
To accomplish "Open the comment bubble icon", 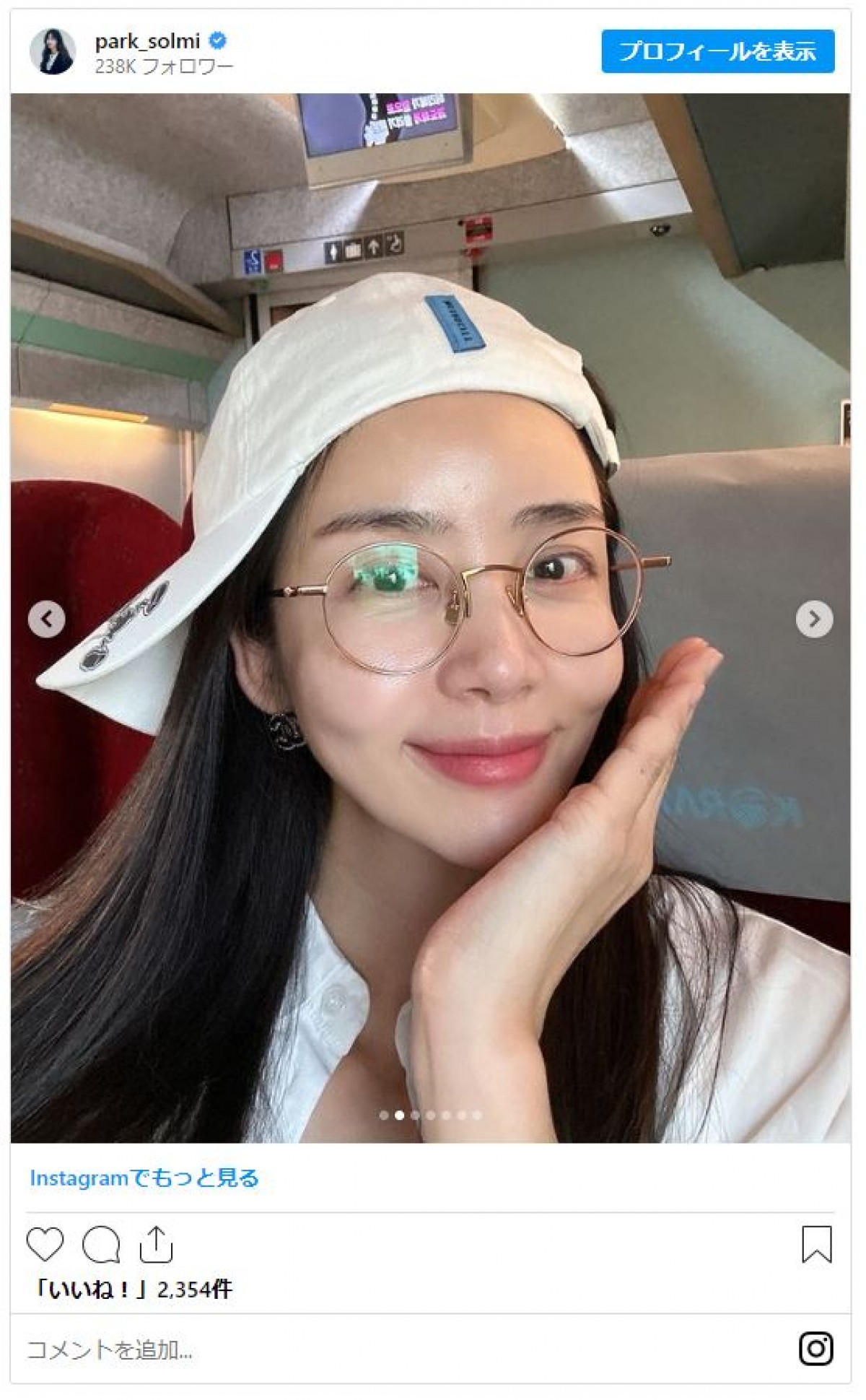I will click(101, 1244).
